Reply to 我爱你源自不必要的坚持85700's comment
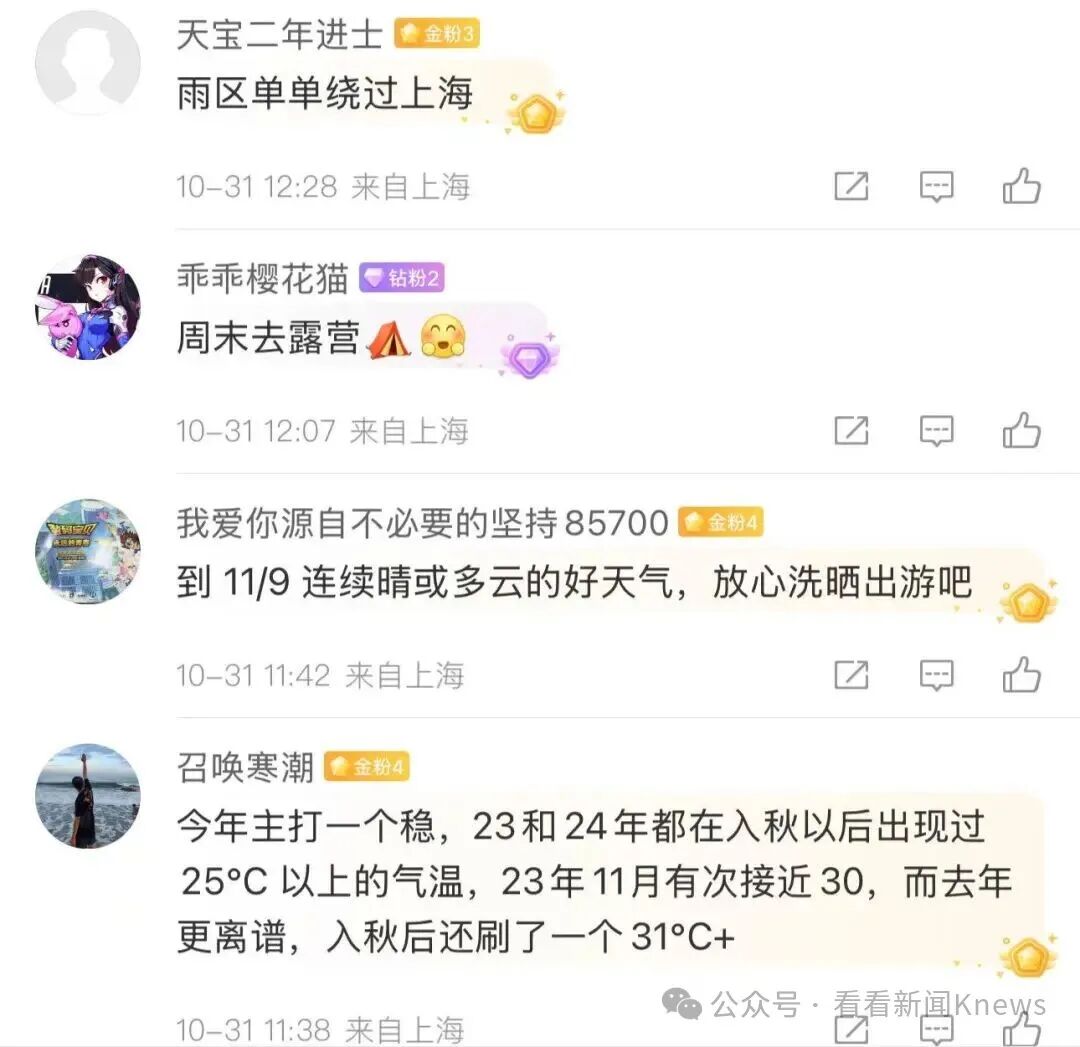 click(x=936, y=675)
